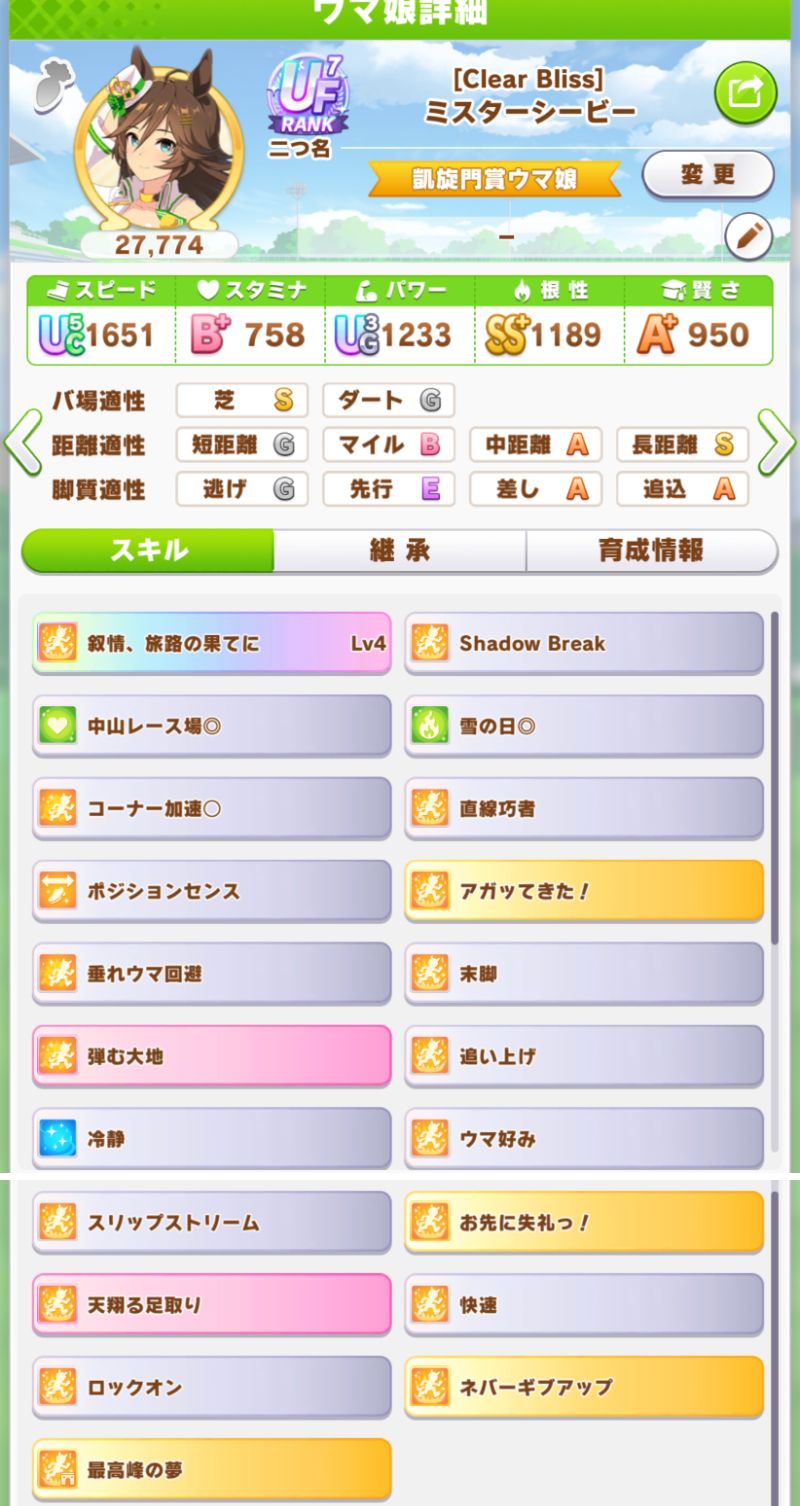The image size is (800, 1506).
Task: Open the アガッてきた！ skill
Action: click(584, 890)
